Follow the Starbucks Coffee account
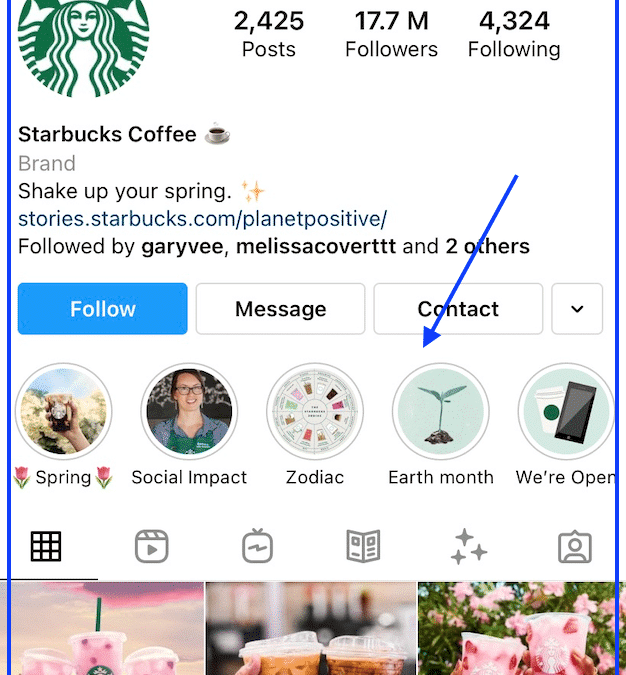This screenshot has height=675, width=626. (x=102, y=309)
